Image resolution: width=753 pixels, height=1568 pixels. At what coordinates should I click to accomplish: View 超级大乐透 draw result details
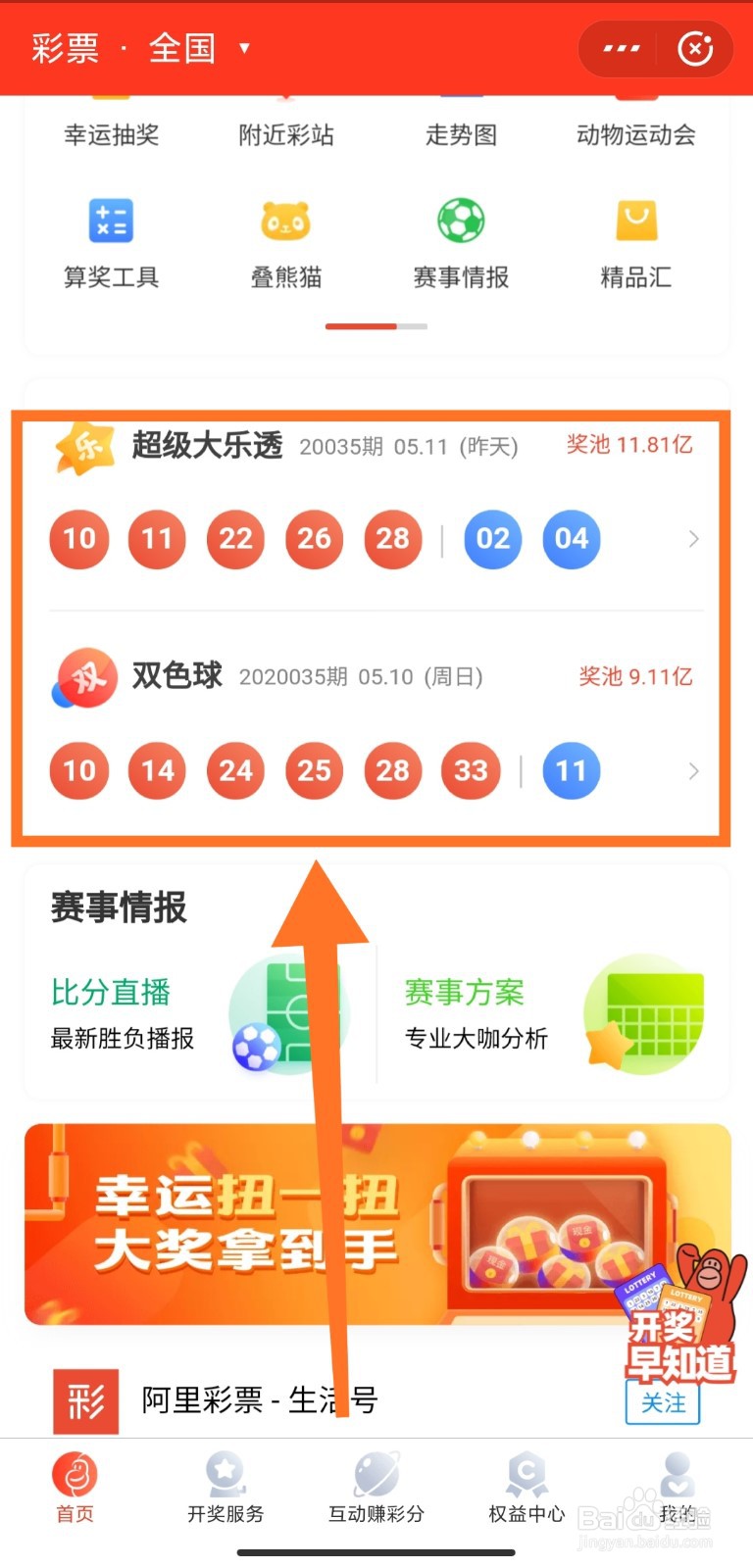pos(692,539)
